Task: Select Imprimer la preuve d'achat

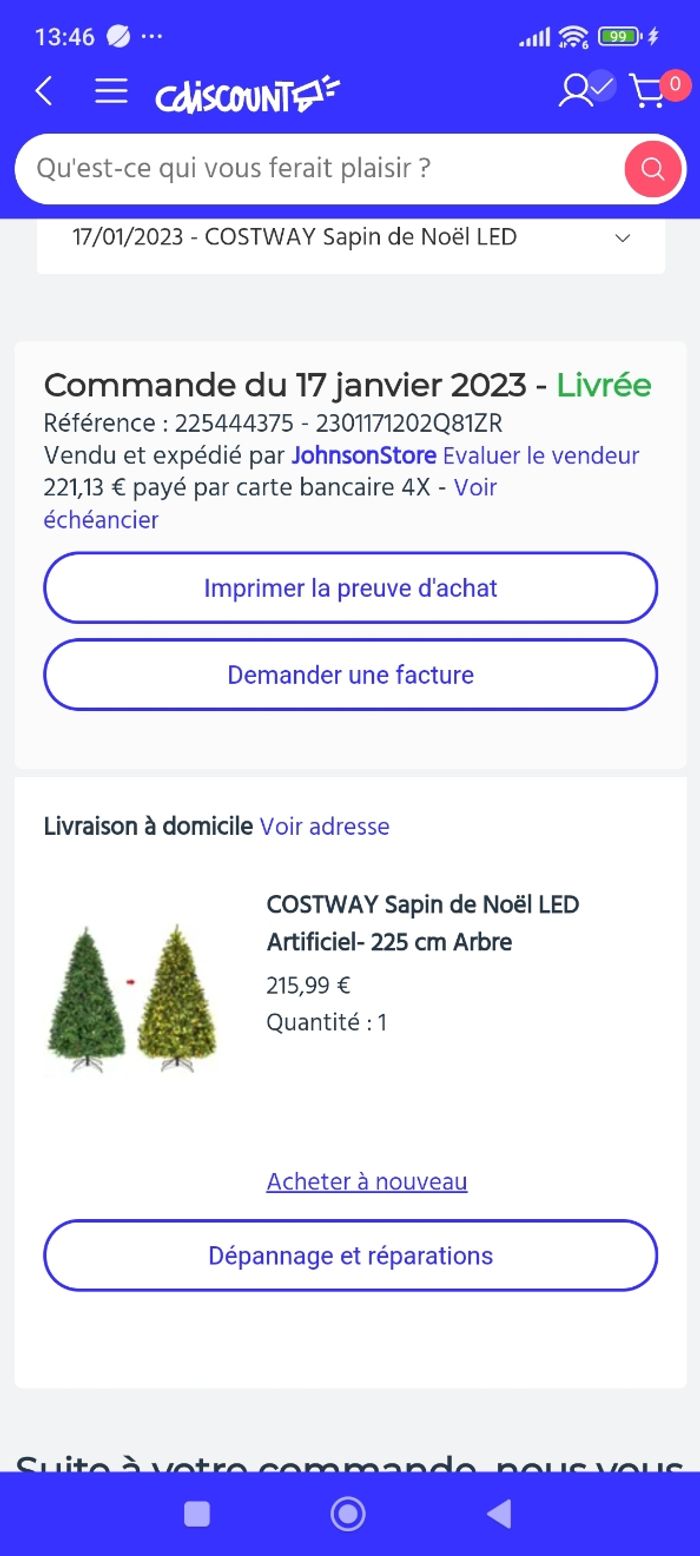Action: point(350,588)
